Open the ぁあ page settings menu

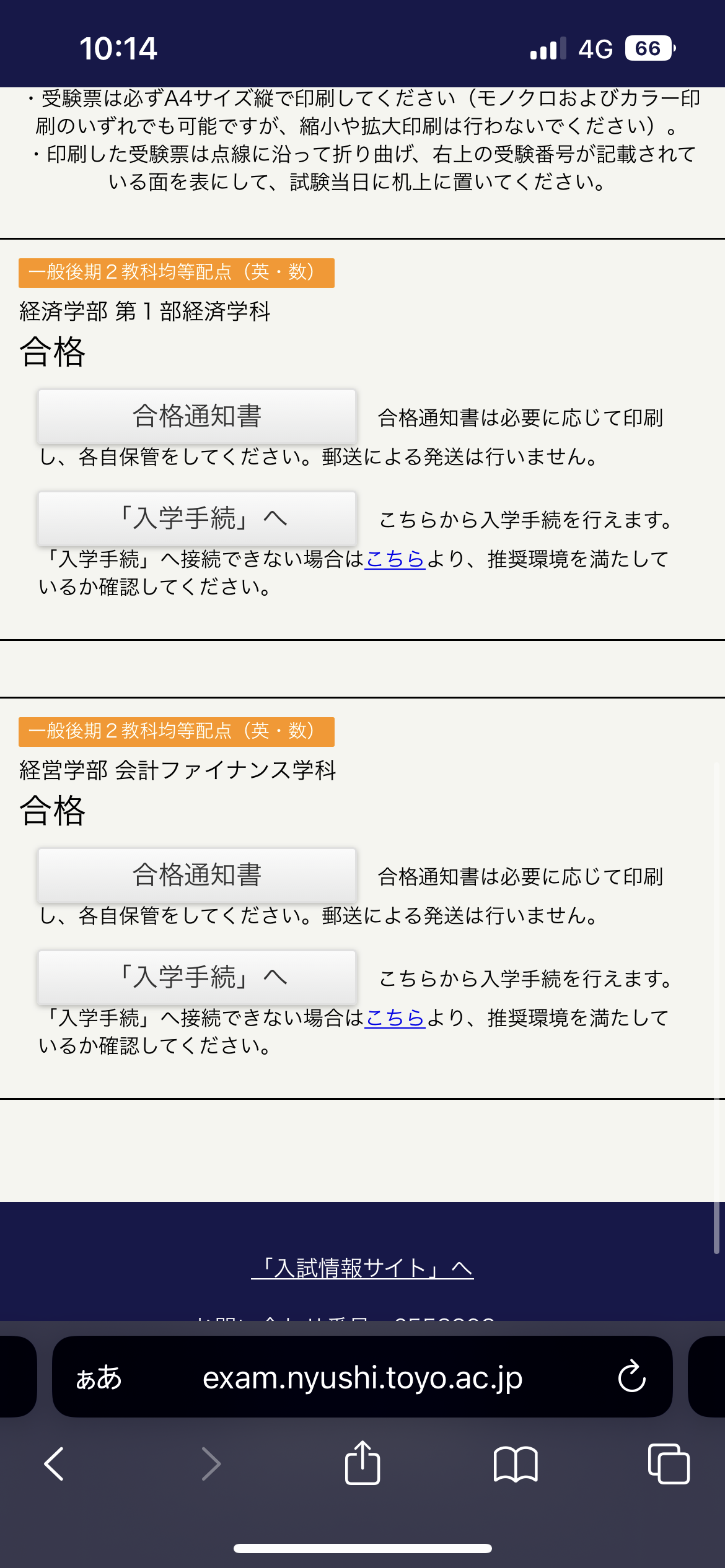tap(99, 1378)
